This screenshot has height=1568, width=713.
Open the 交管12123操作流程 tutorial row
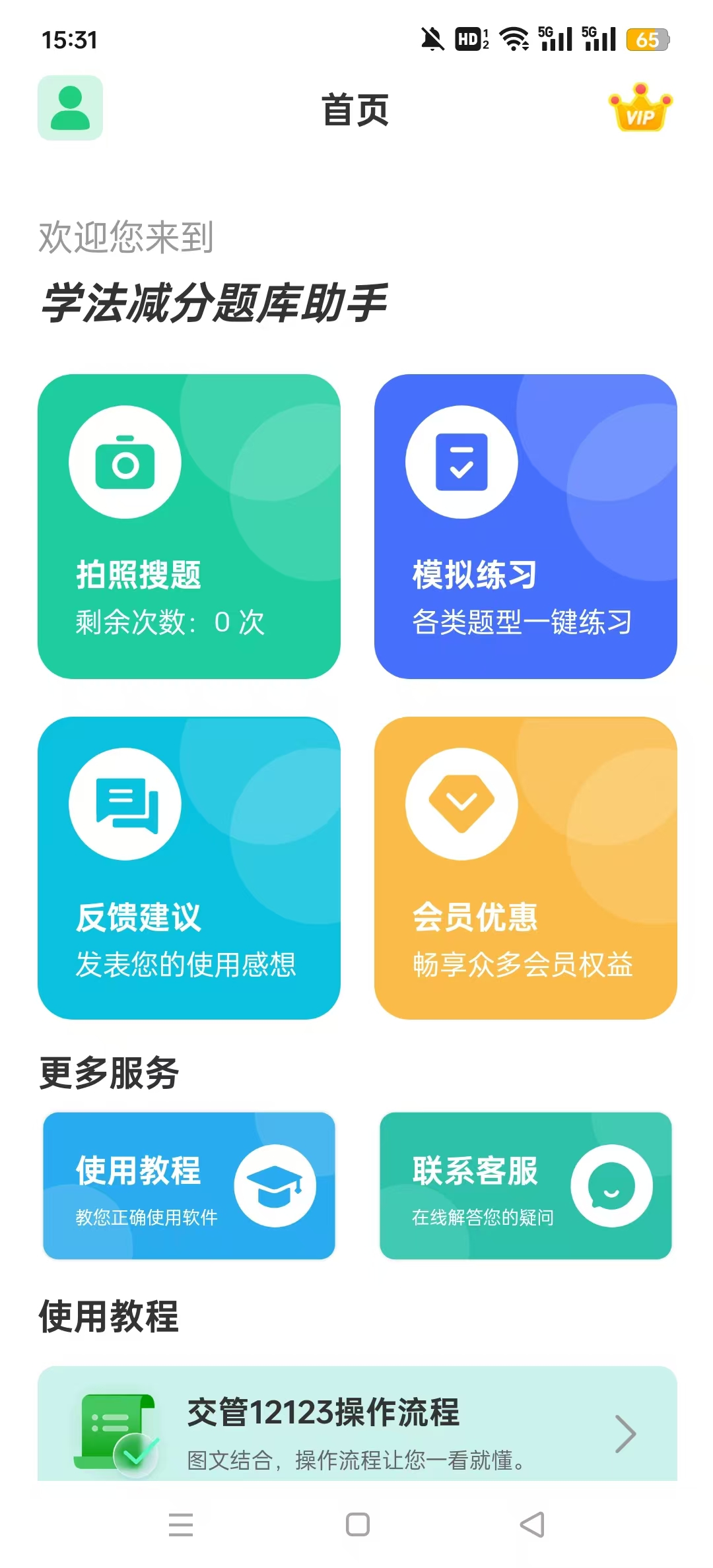[x=356, y=1432]
